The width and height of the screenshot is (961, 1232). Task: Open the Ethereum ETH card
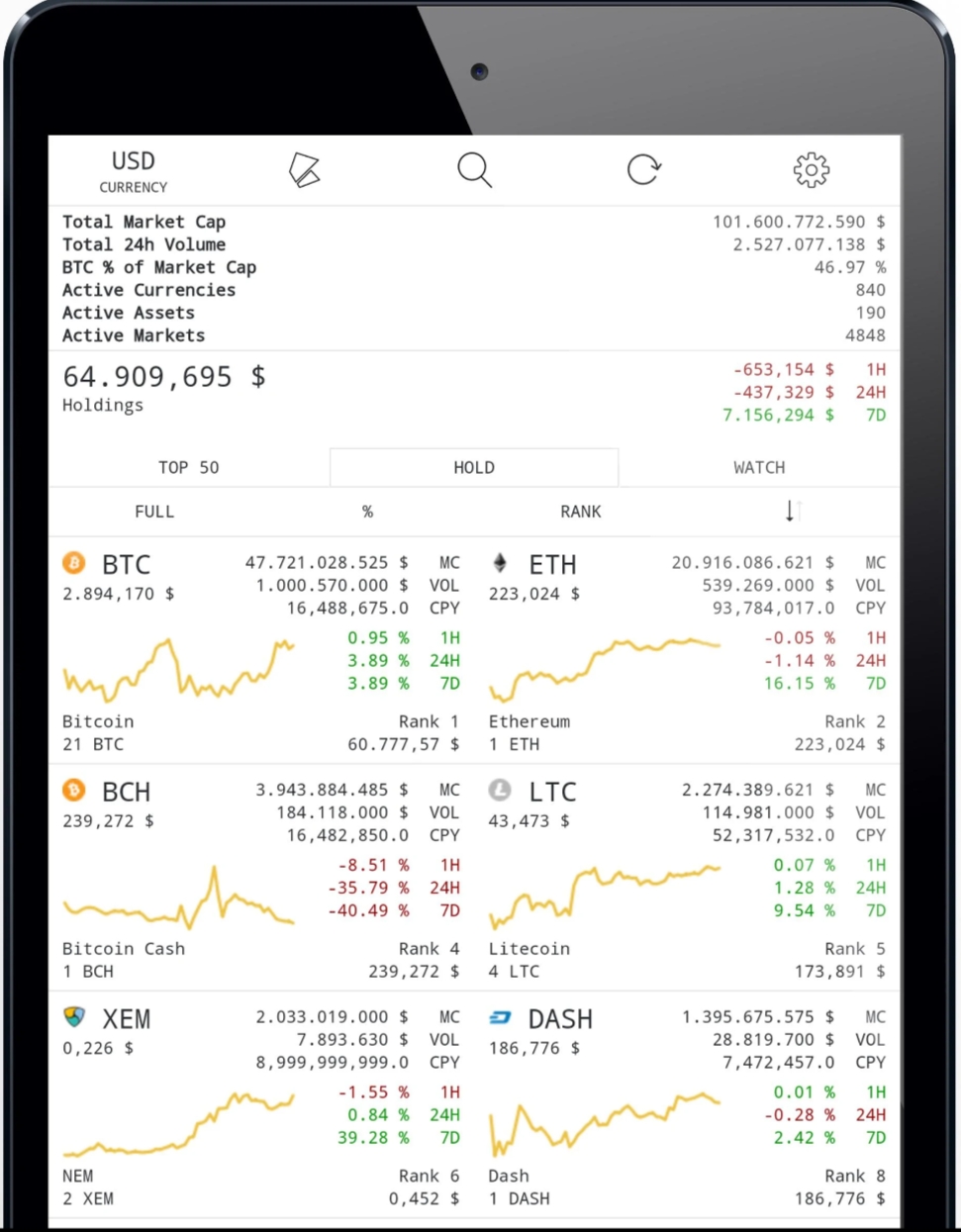[687, 651]
